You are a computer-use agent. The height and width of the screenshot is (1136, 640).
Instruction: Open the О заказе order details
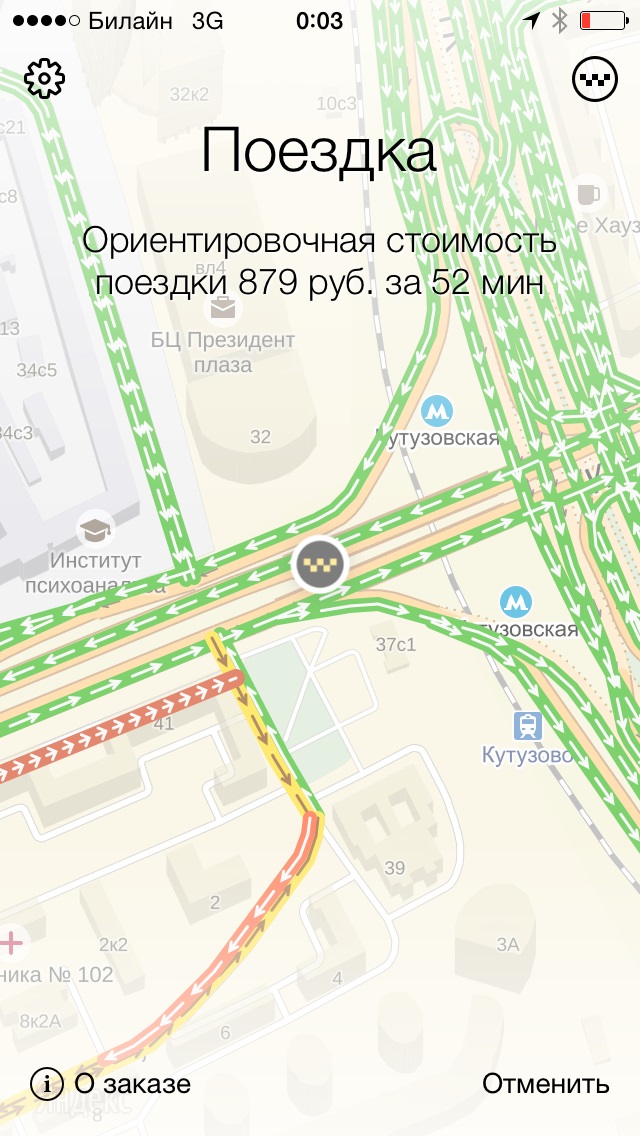coord(111,1083)
